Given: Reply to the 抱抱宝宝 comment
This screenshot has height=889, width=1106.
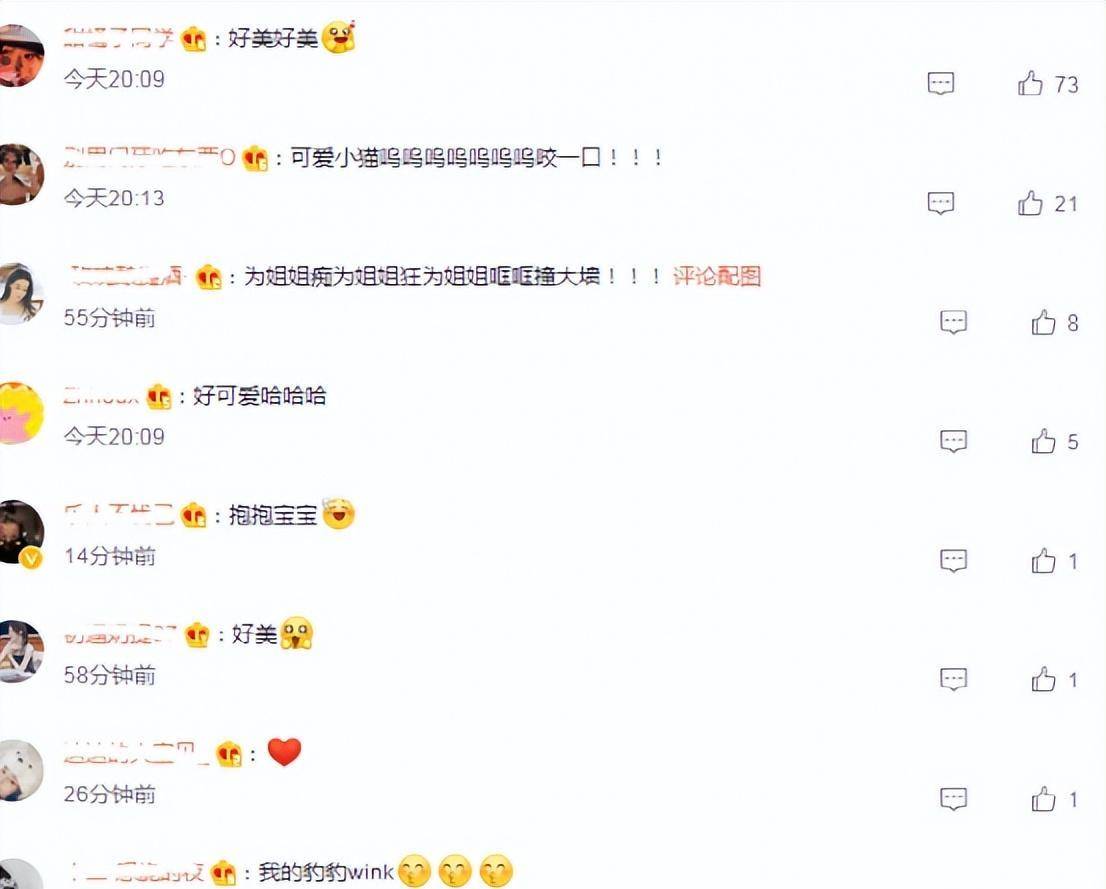Looking at the screenshot, I should [x=954, y=561].
